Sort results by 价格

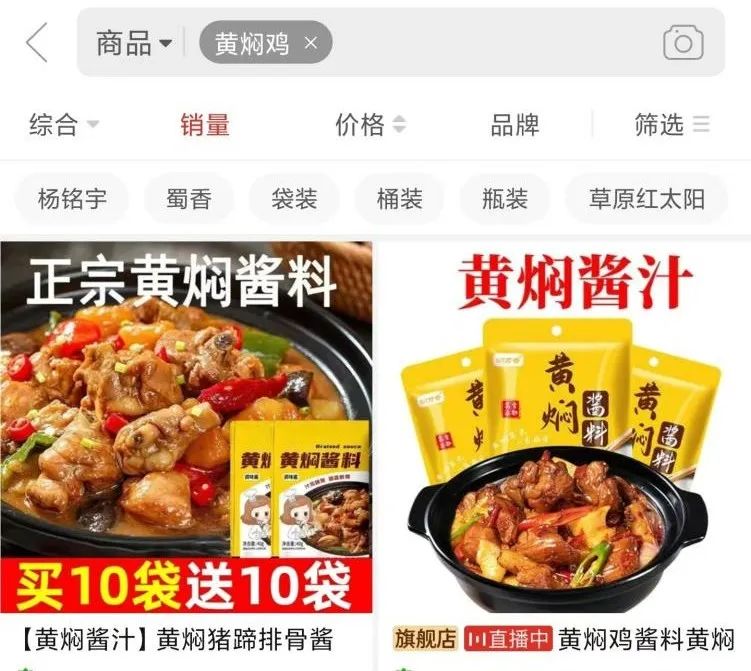click(370, 125)
